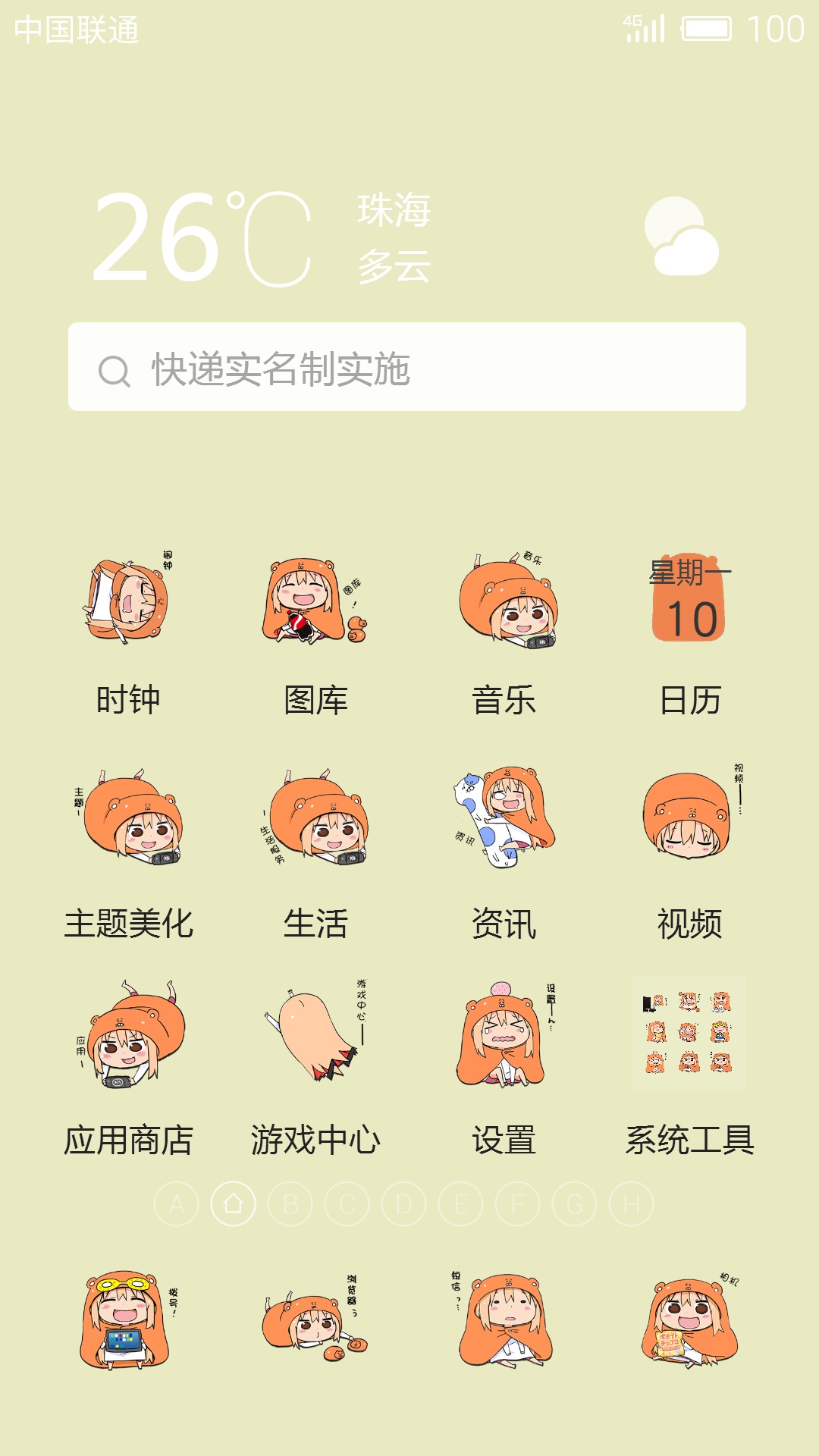Tap the search box showing 快递实名制实施

pyautogui.click(x=407, y=367)
